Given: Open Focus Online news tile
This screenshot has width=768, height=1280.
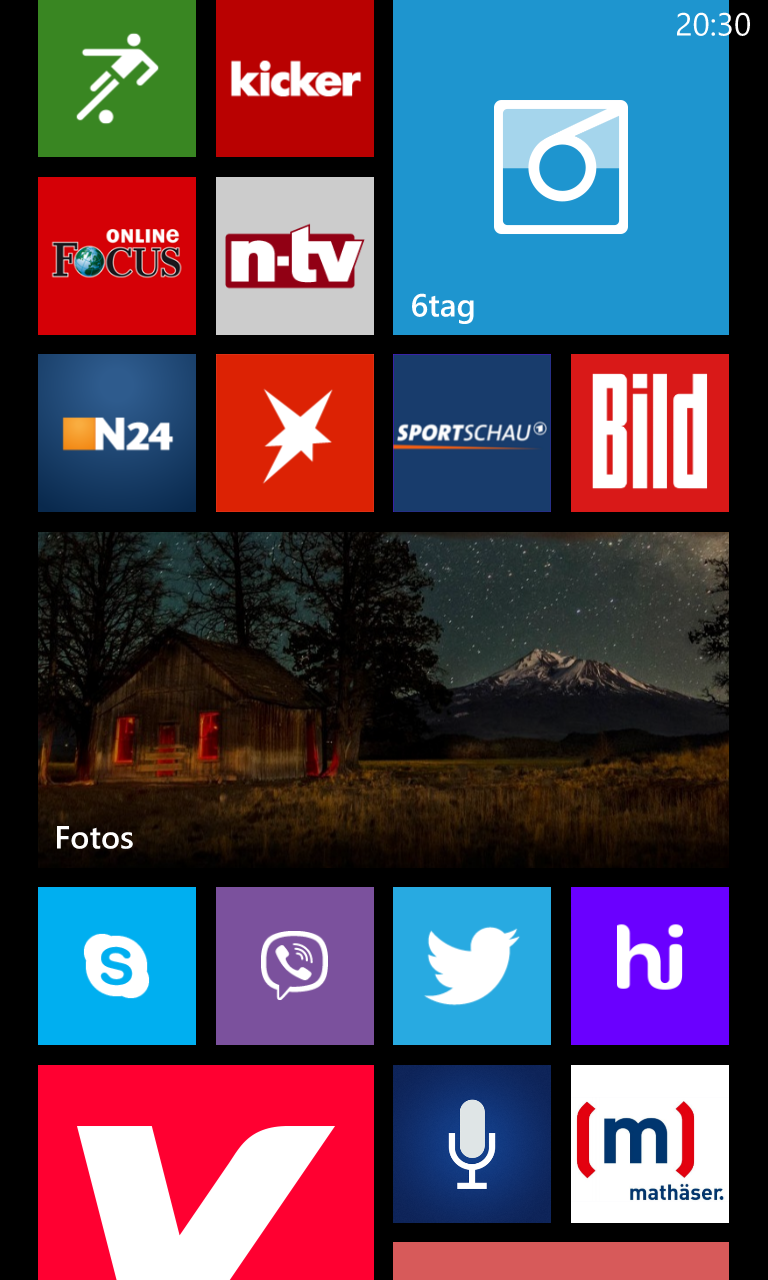Looking at the screenshot, I should [x=117, y=256].
